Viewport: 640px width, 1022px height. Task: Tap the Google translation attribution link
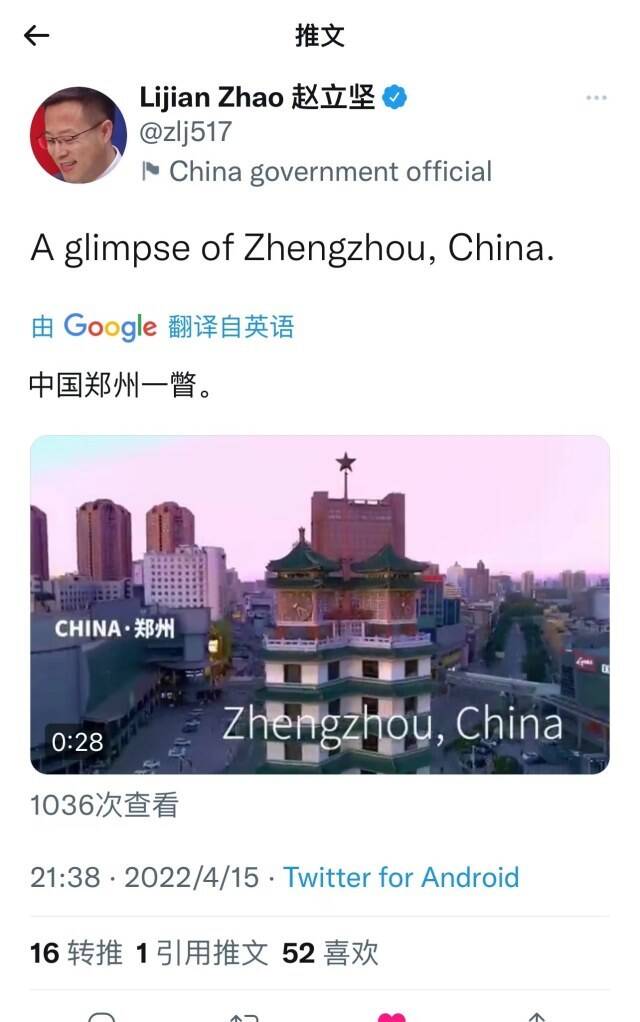(x=164, y=326)
